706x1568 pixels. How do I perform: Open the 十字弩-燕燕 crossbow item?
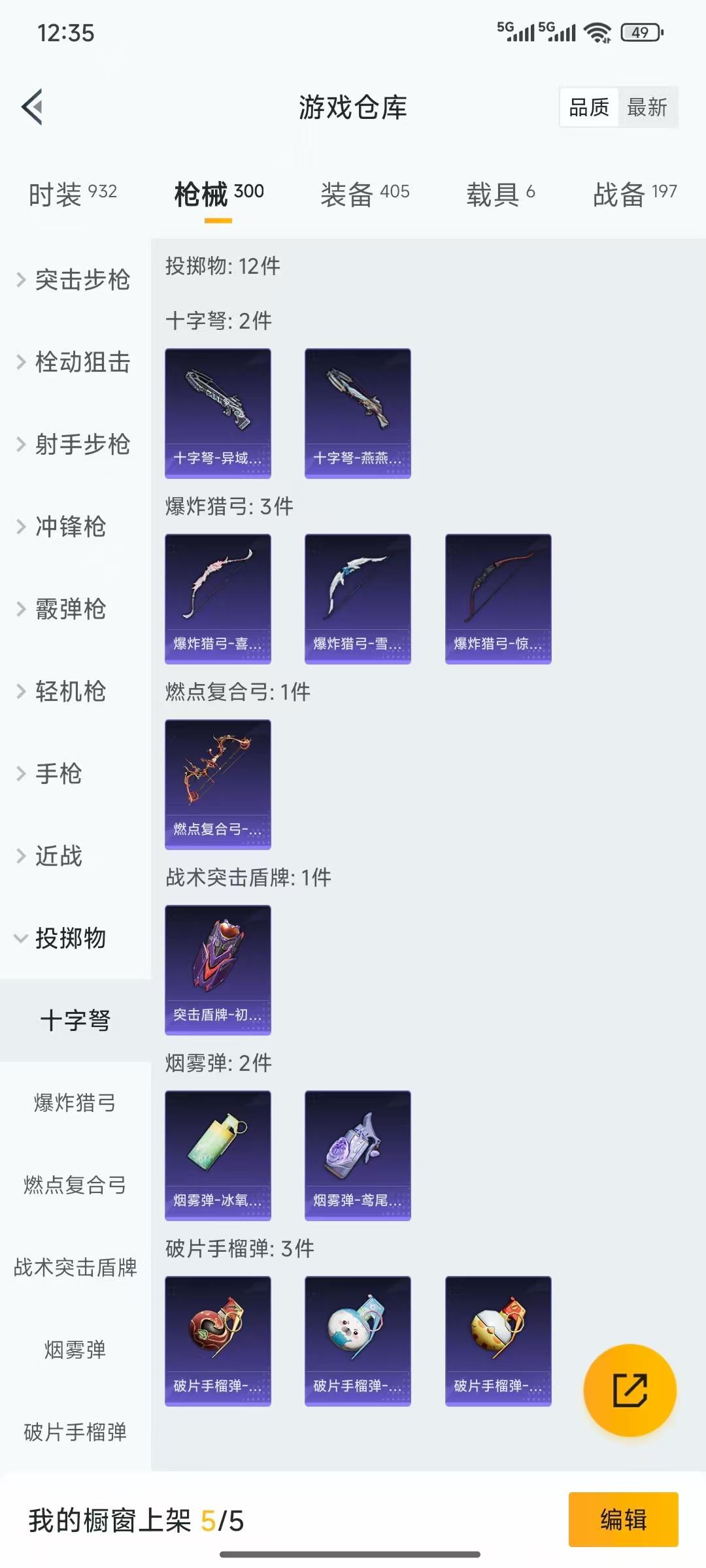(357, 412)
